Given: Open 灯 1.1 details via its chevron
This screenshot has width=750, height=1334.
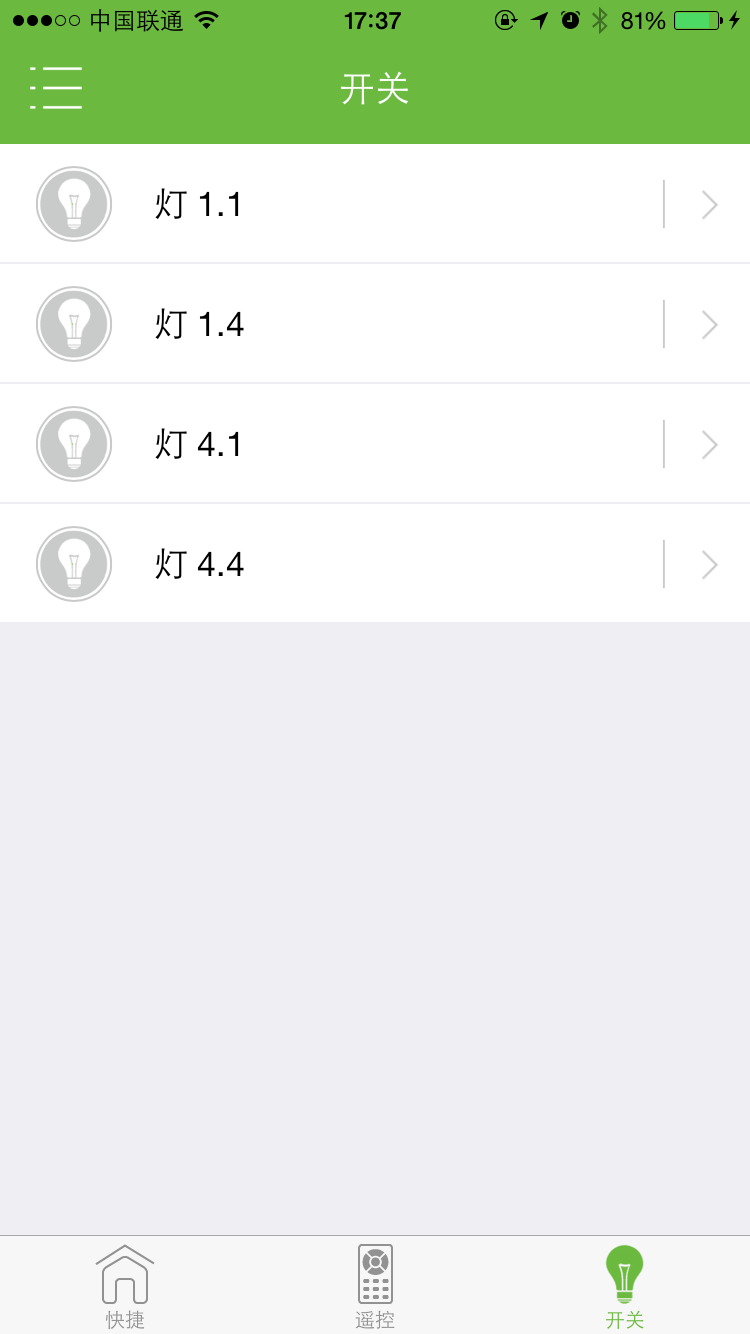Looking at the screenshot, I should [709, 204].
